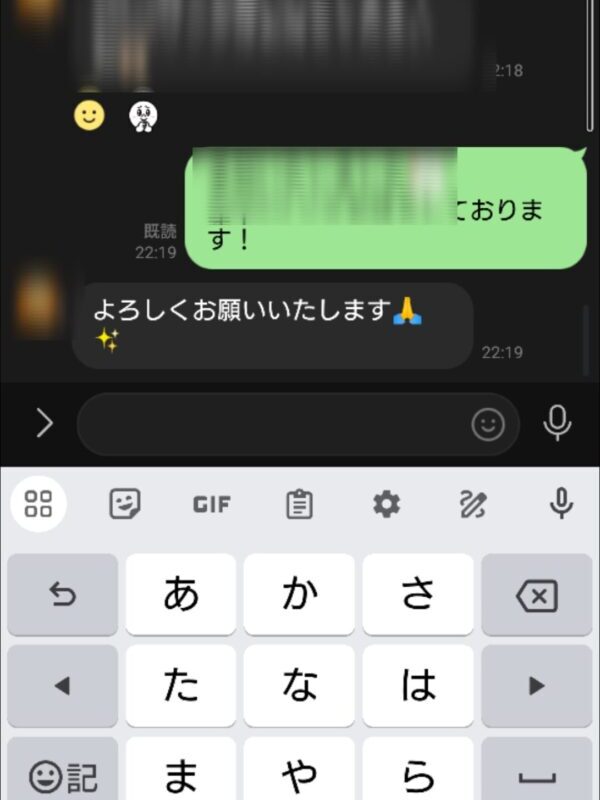The image size is (600, 800).
Task: Tap the backspace key
Action: [x=536, y=596]
